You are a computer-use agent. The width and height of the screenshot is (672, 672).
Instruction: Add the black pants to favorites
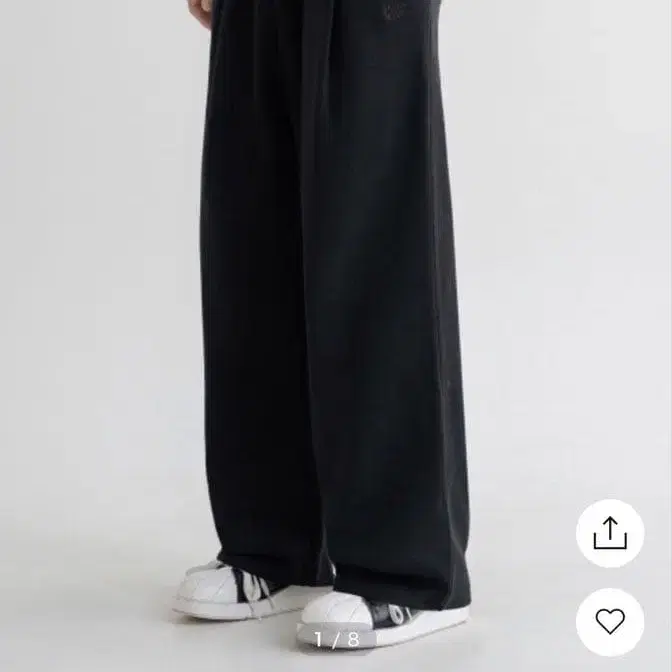pyautogui.click(x=610, y=622)
